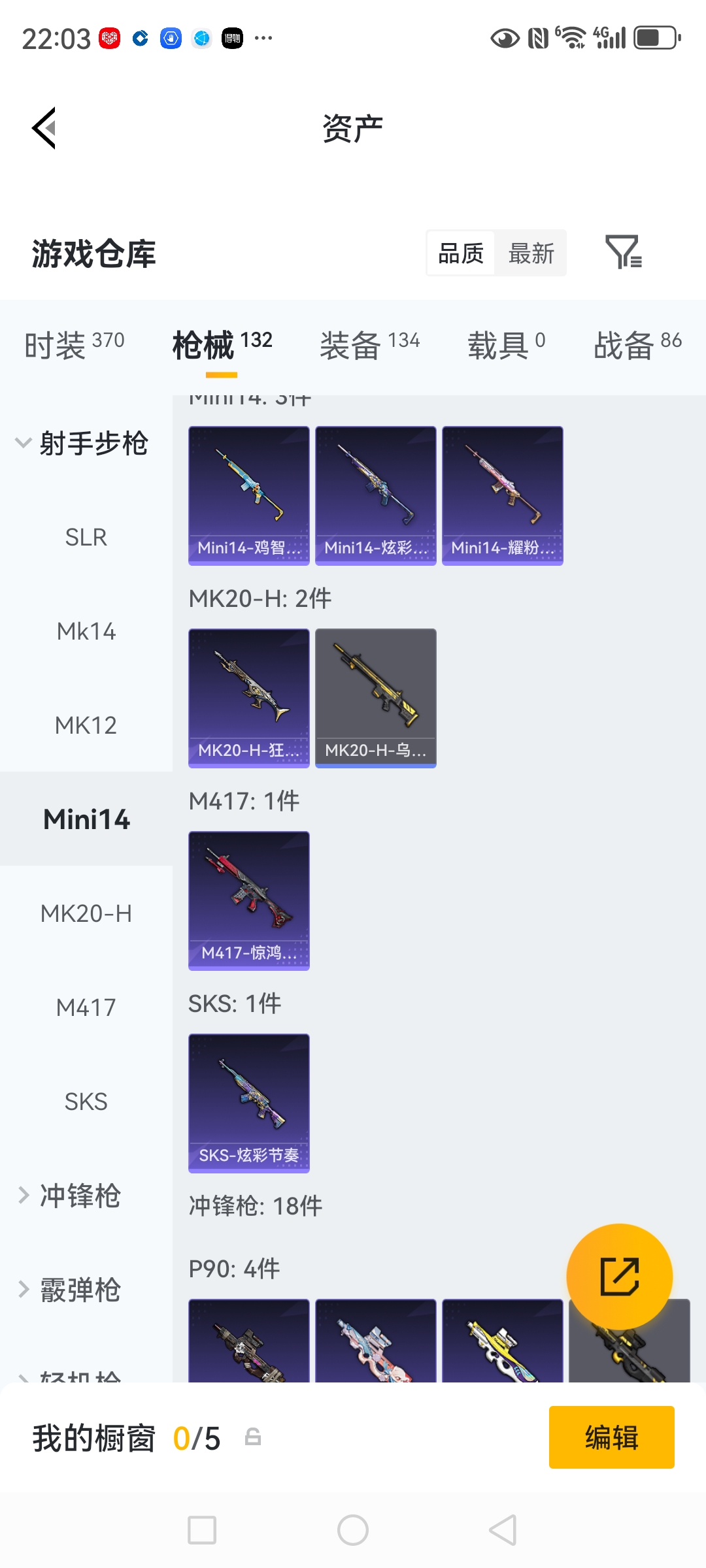The width and height of the screenshot is (706, 1568).
Task: Jump to MK20-H in the side list
Action: click(86, 913)
